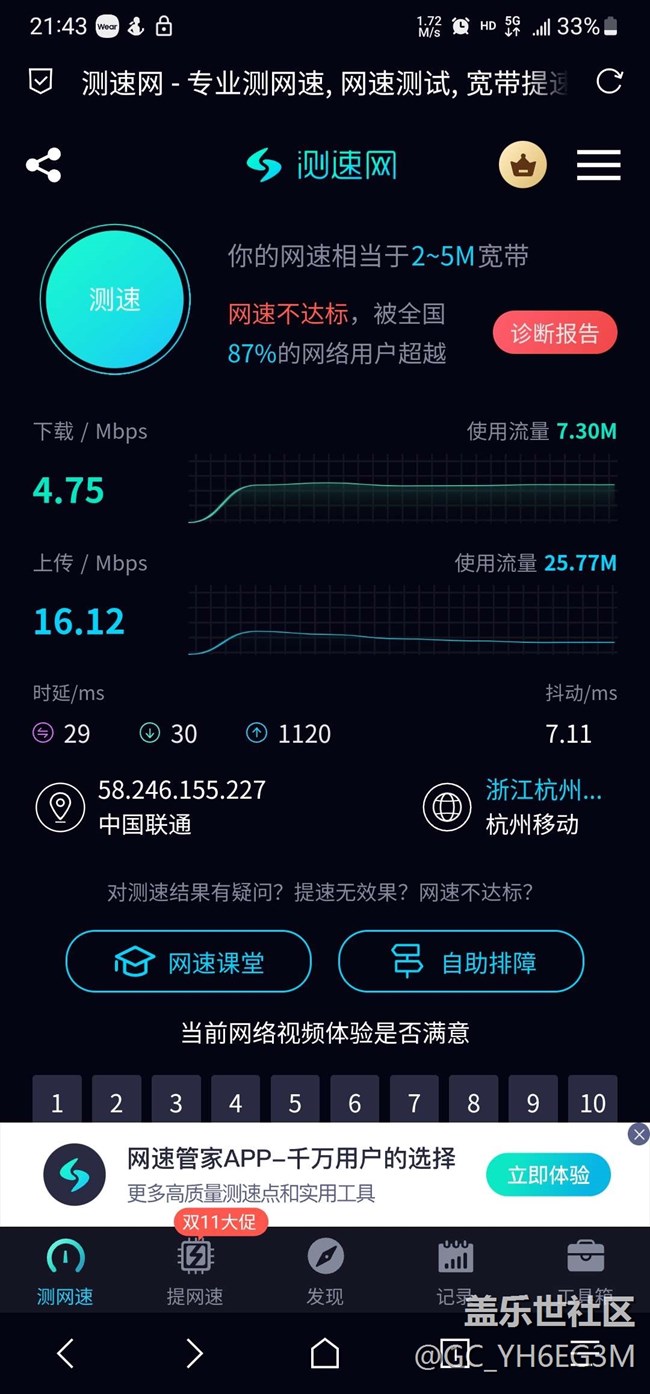
Task: Open 网速课堂
Action: point(188,962)
